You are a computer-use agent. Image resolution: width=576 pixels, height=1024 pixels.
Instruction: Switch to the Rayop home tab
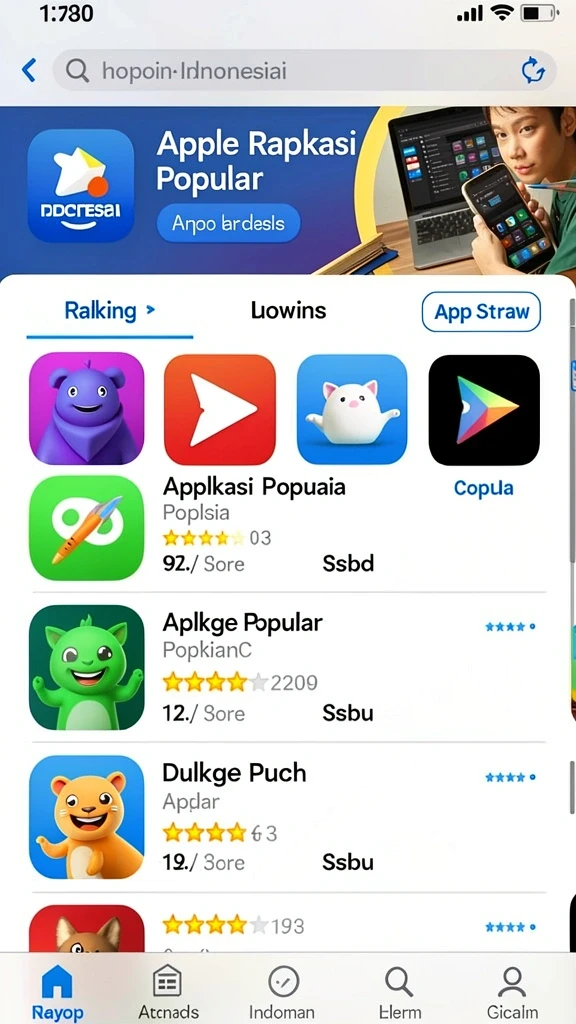pyautogui.click(x=57, y=992)
